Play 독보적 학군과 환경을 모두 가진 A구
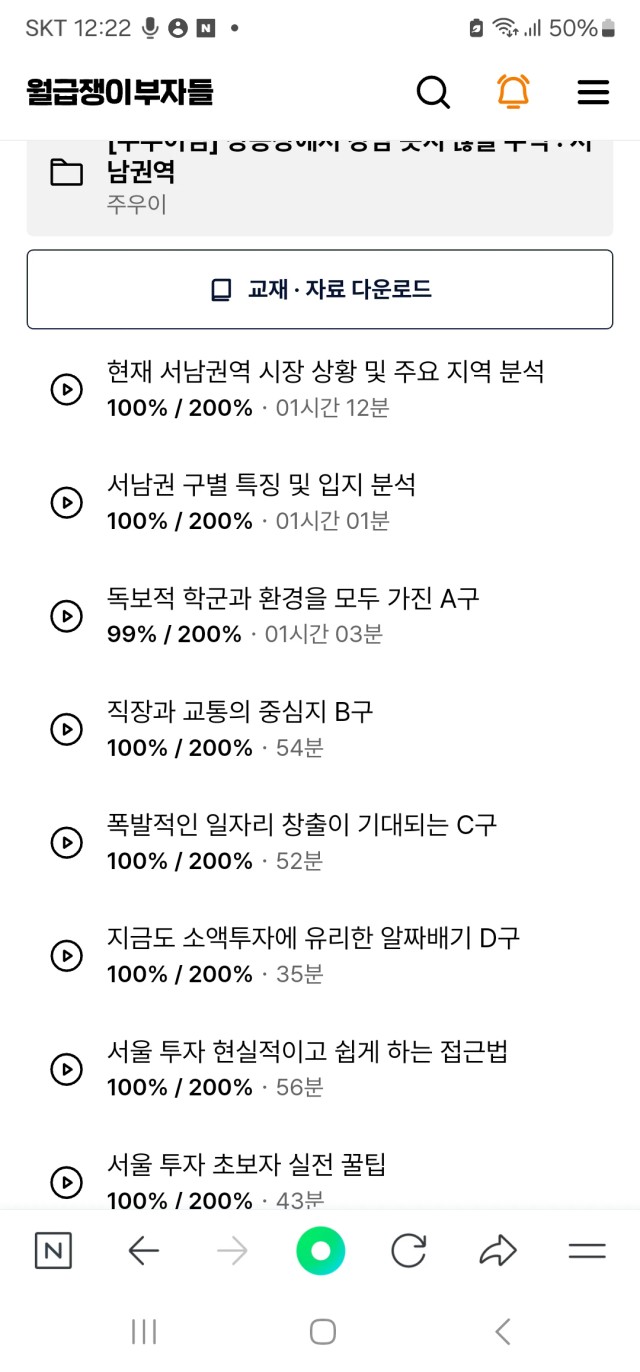This screenshot has width=640, height=1372. pyautogui.click(x=66, y=615)
